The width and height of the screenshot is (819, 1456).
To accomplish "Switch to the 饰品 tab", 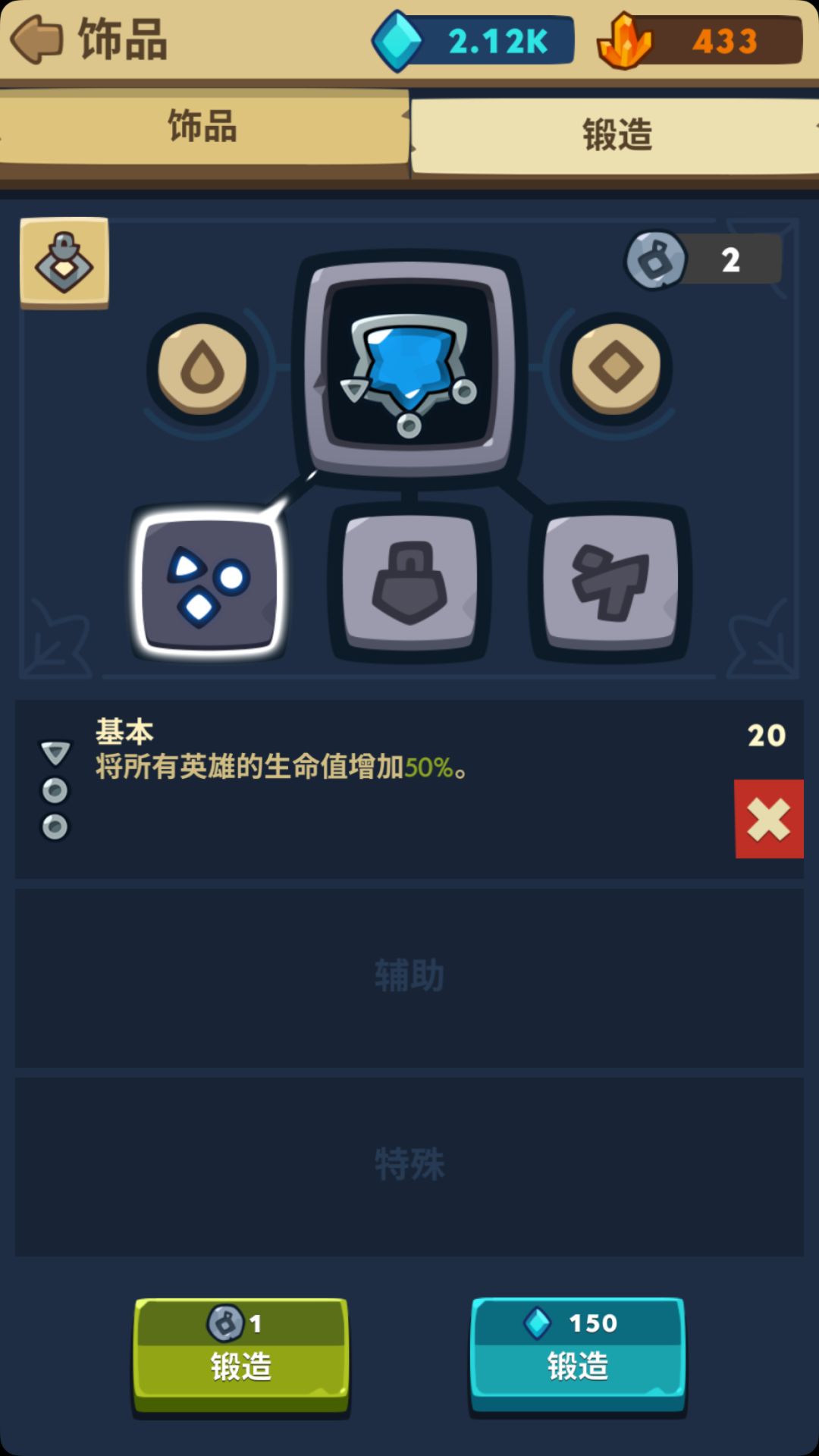I will 201,130.
